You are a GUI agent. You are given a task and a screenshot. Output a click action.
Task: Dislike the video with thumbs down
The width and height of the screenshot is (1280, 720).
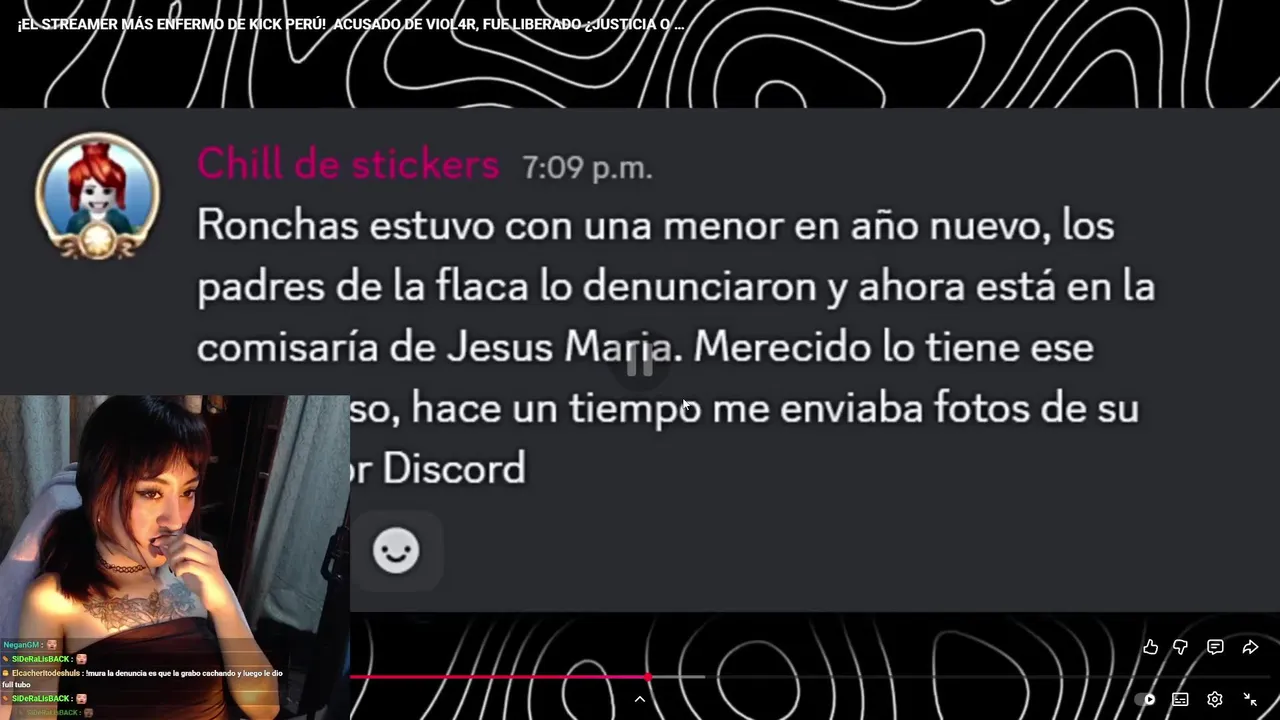[1180, 647]
